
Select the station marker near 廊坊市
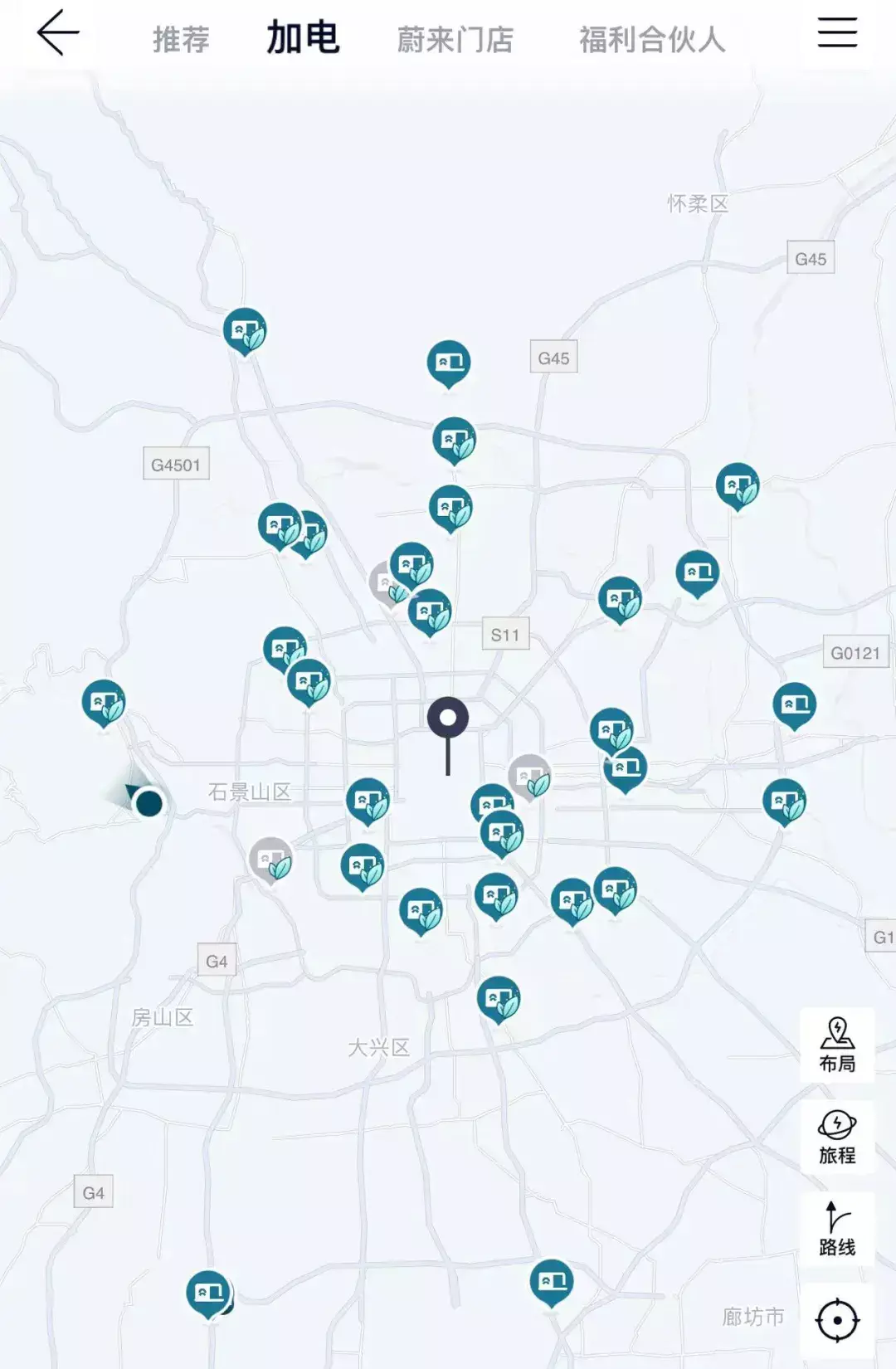click(552, 1282)
